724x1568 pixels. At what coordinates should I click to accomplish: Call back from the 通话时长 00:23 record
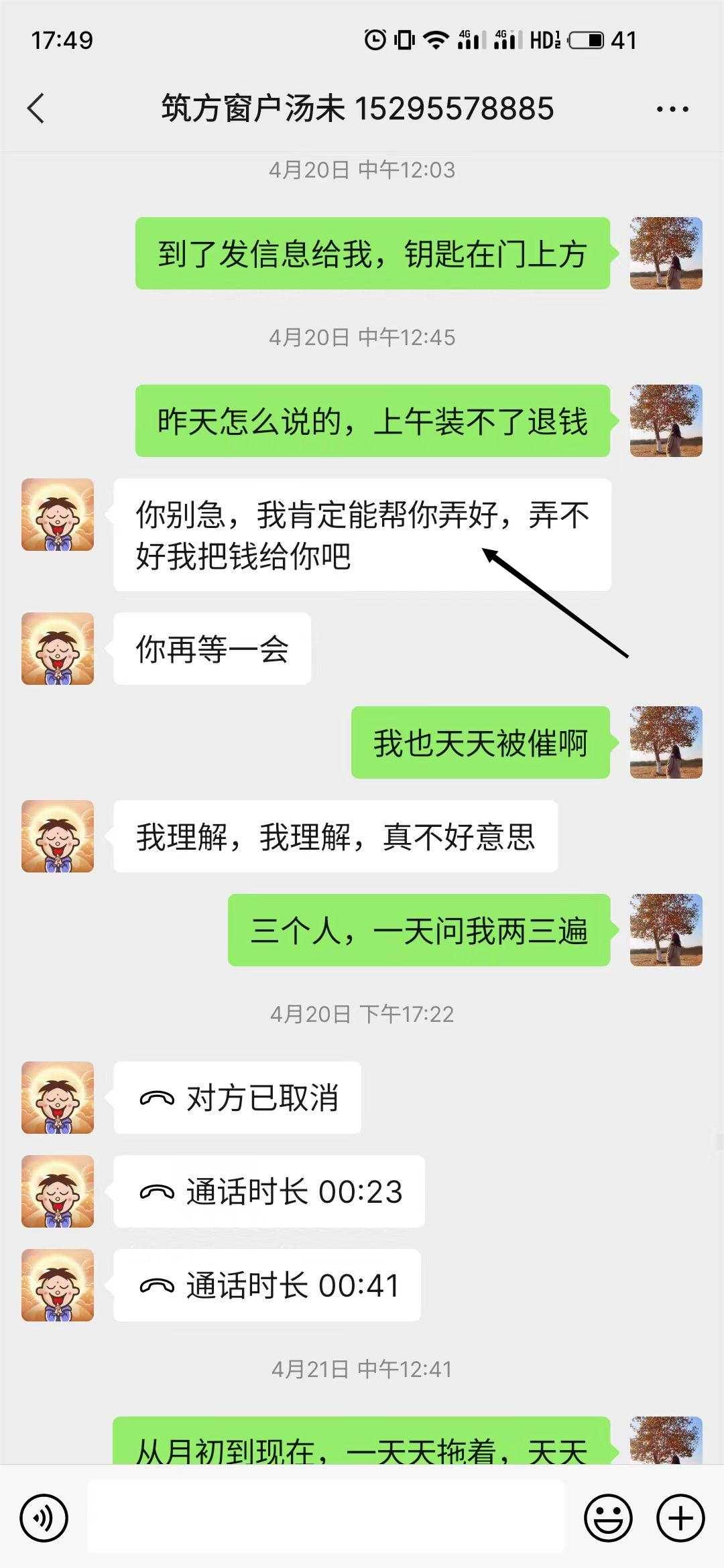tap(269, 1191)
